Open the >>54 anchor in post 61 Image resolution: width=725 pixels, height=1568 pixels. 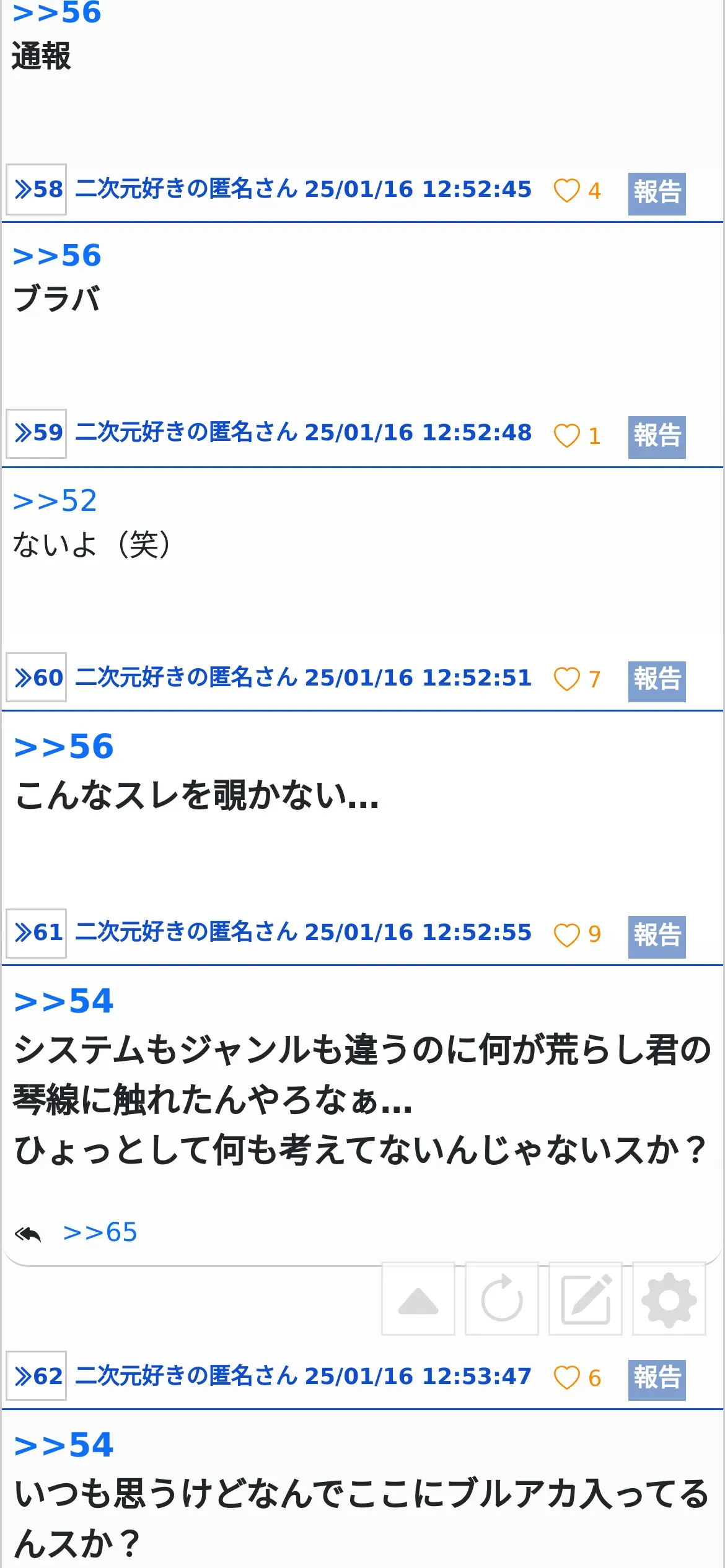[64, 1001]
